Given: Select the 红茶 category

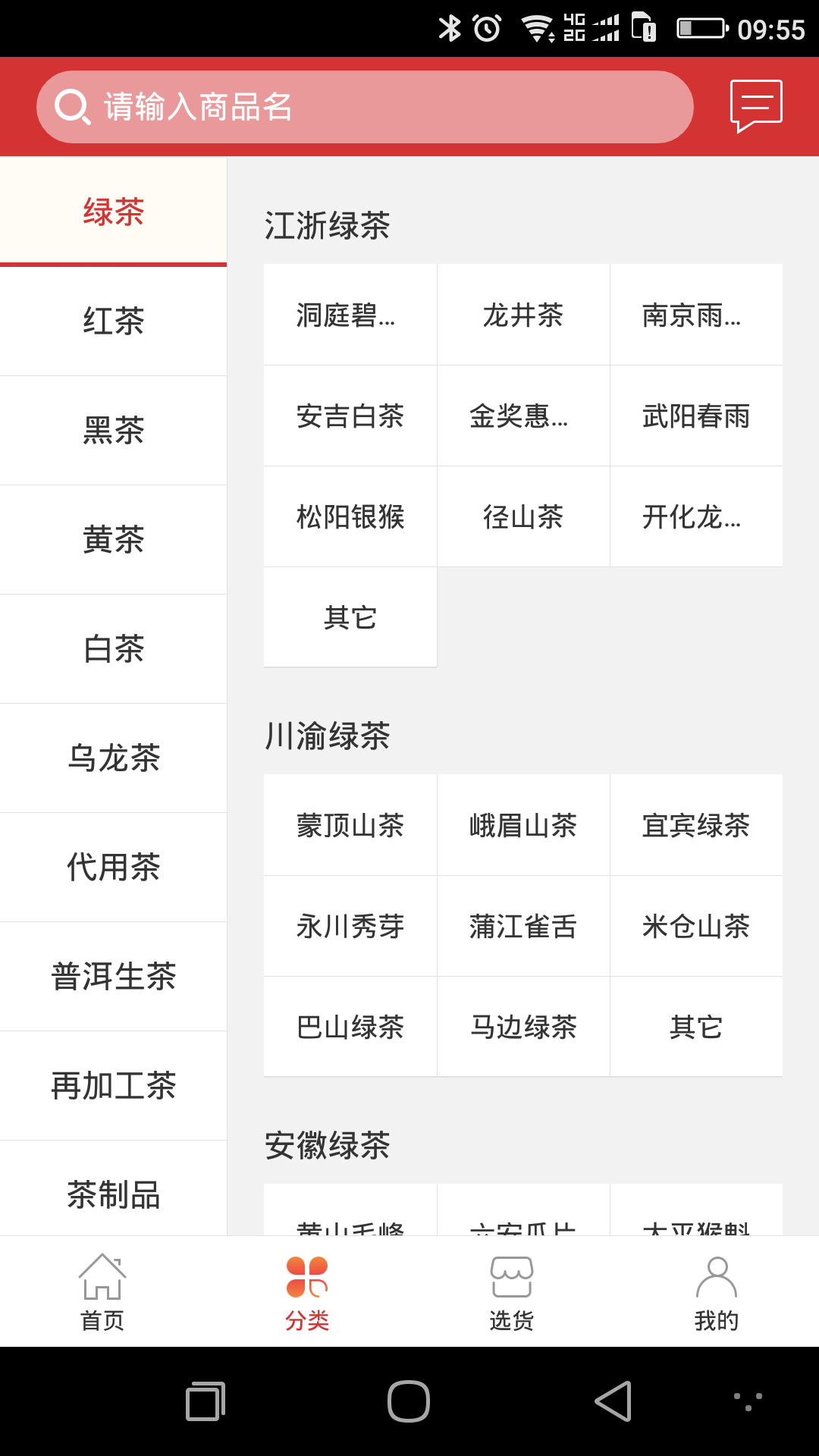Looking at the screenshot, I should [114, 321].
